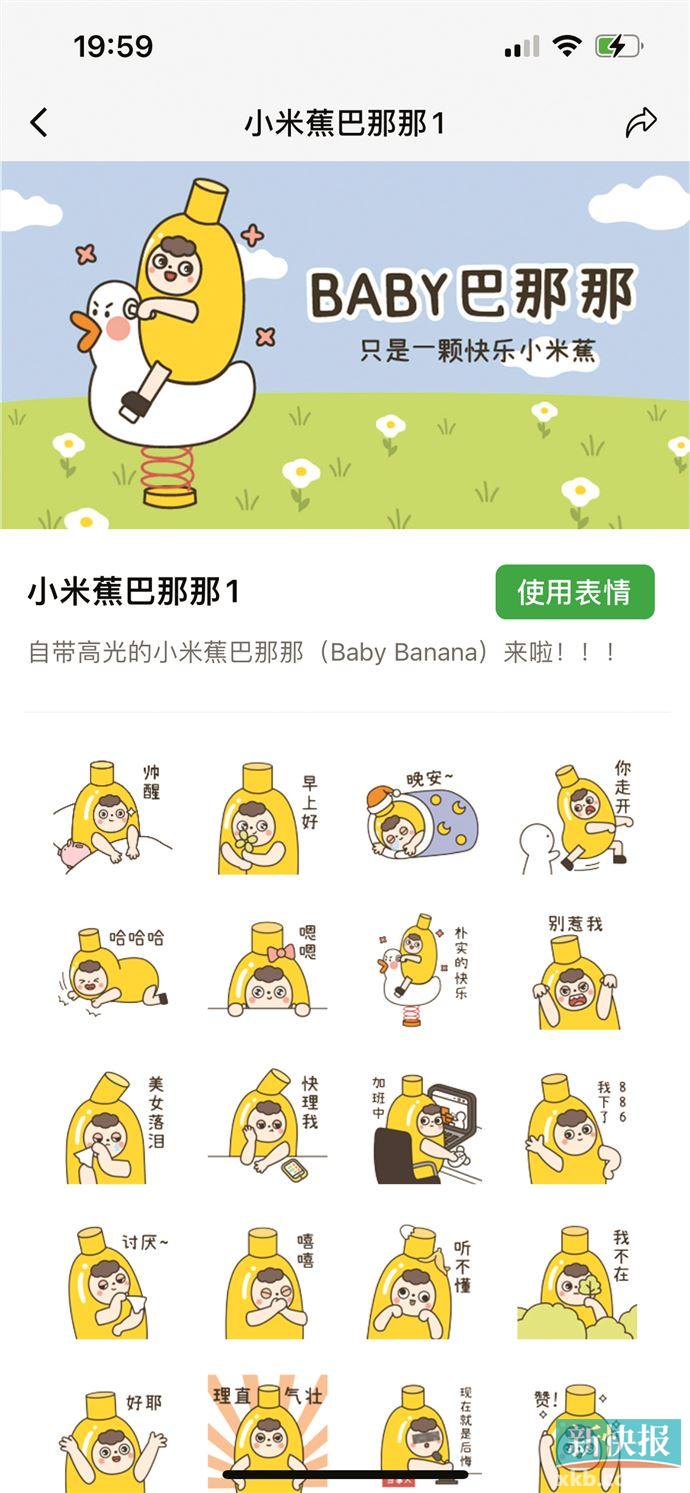Select the 美女落泪 sticker
This screenshot has height=1493, width=690.
pos(111,1127)
